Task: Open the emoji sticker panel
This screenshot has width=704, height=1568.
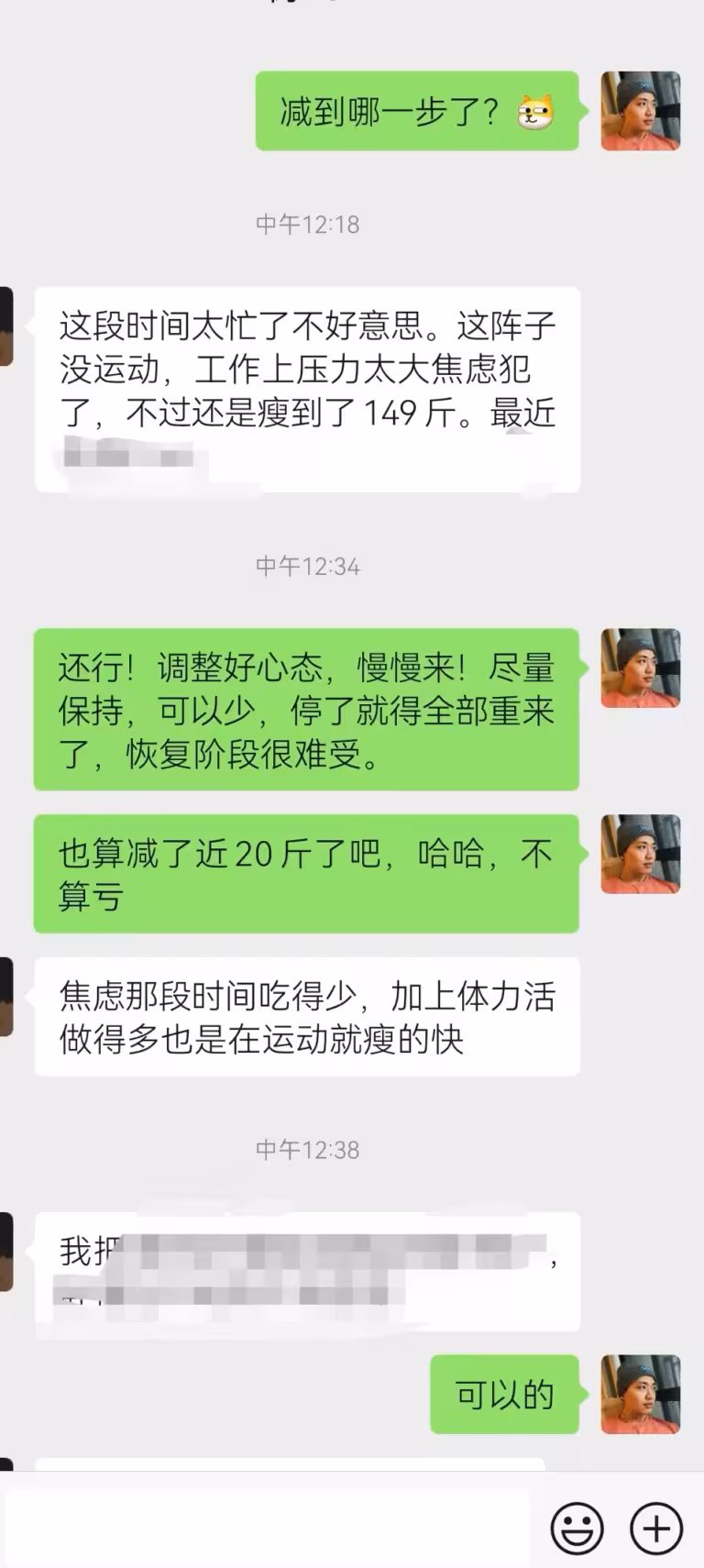Action: (577, 1528)
